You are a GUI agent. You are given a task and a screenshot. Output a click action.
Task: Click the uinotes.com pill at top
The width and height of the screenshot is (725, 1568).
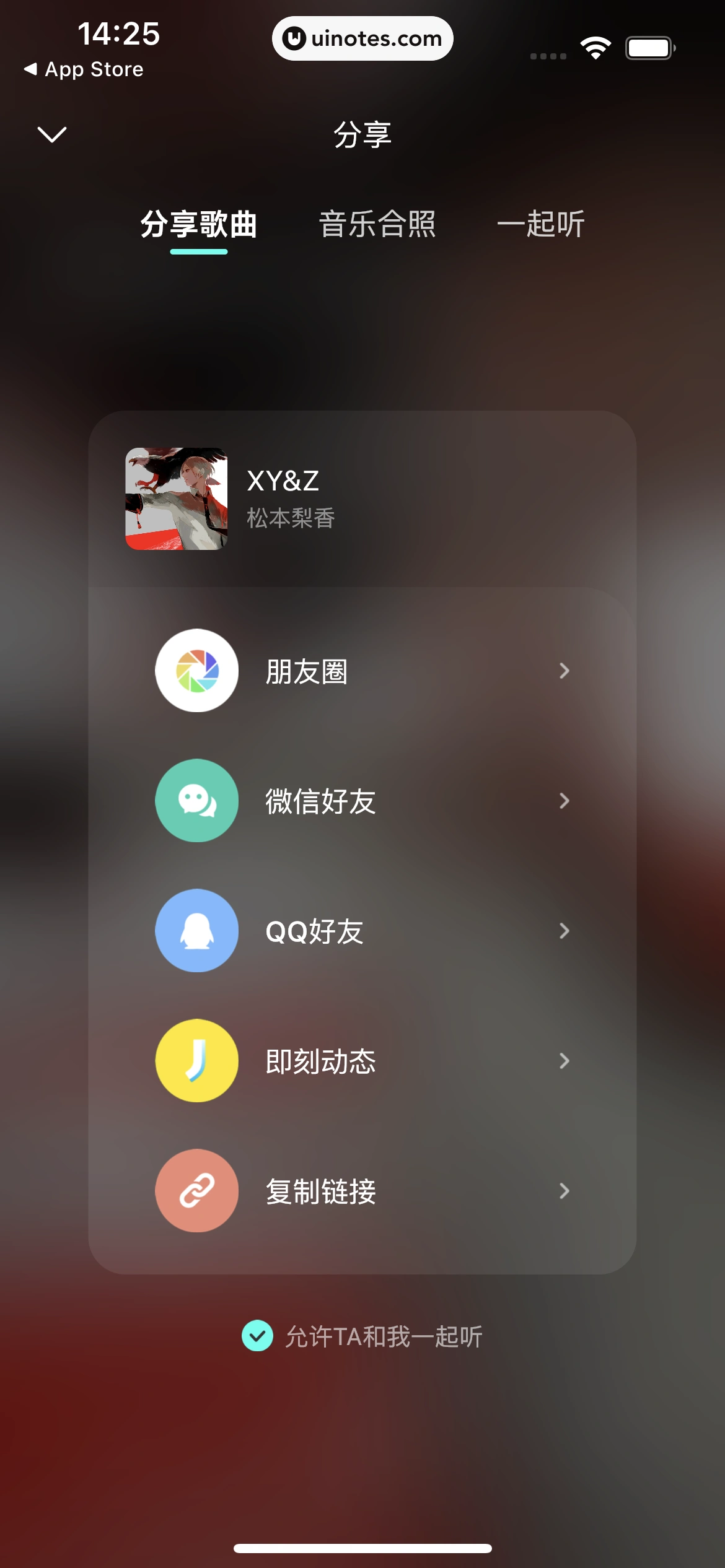click(x=362, y=38)
